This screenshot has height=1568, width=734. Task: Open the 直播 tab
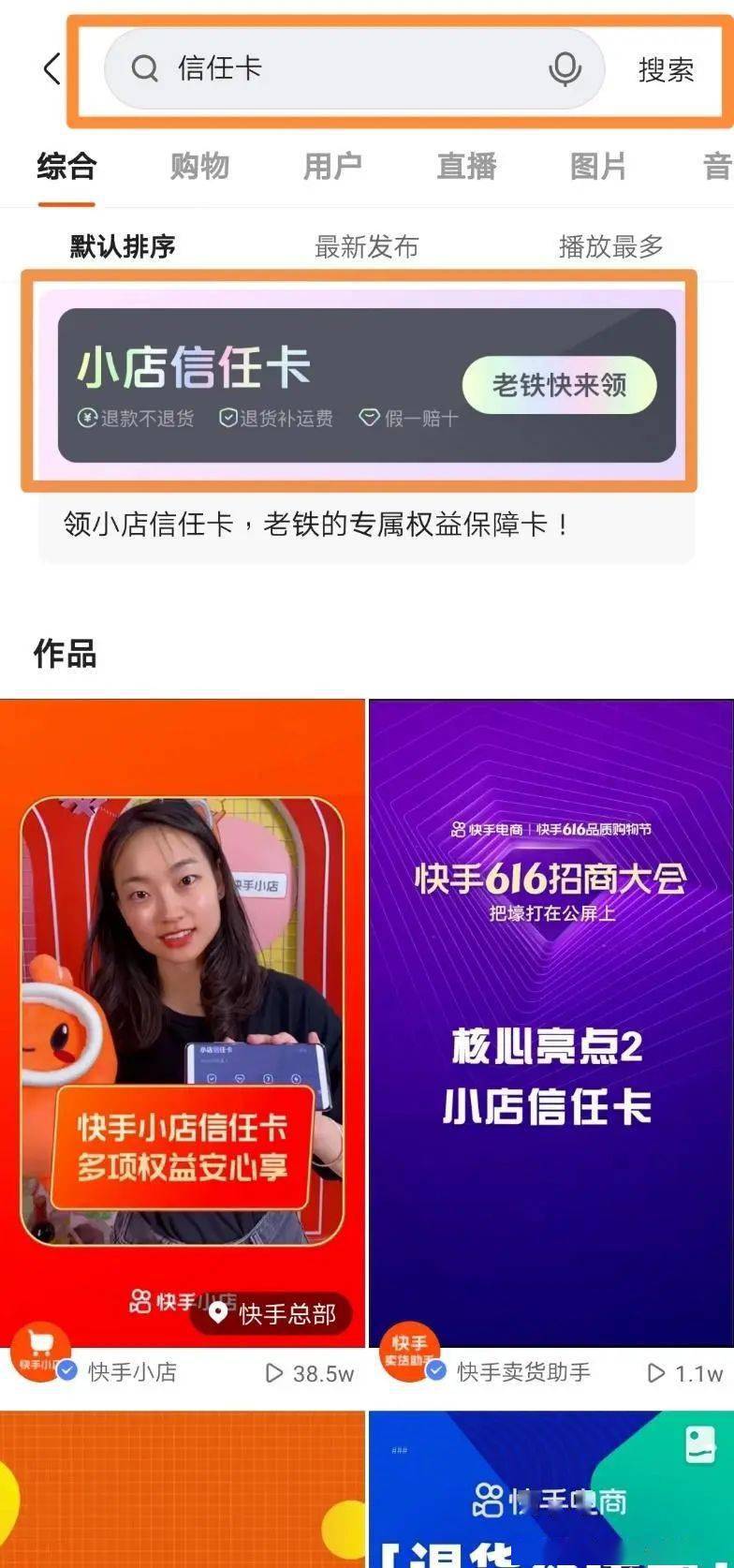[466, 167]
